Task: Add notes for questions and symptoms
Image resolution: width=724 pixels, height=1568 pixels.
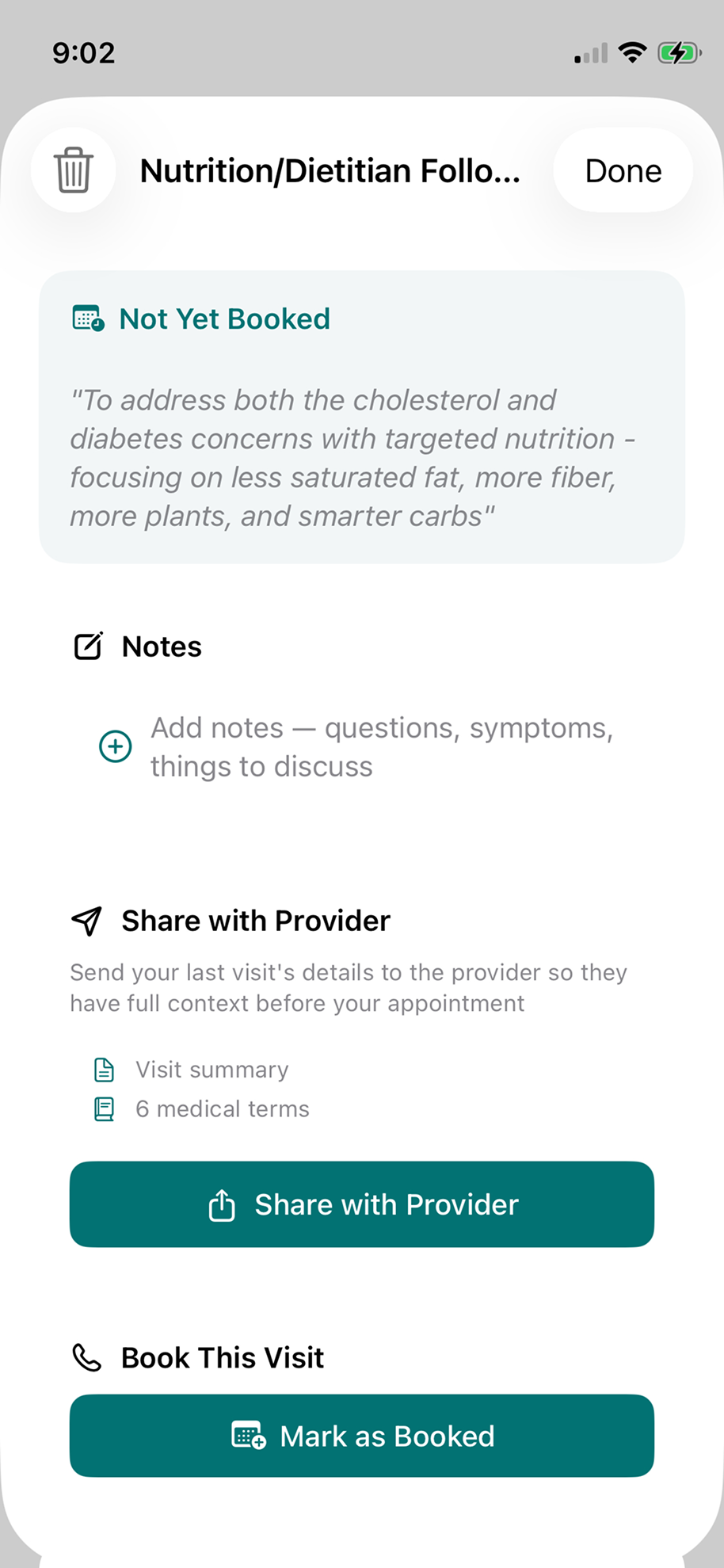Action: [116, 746]
